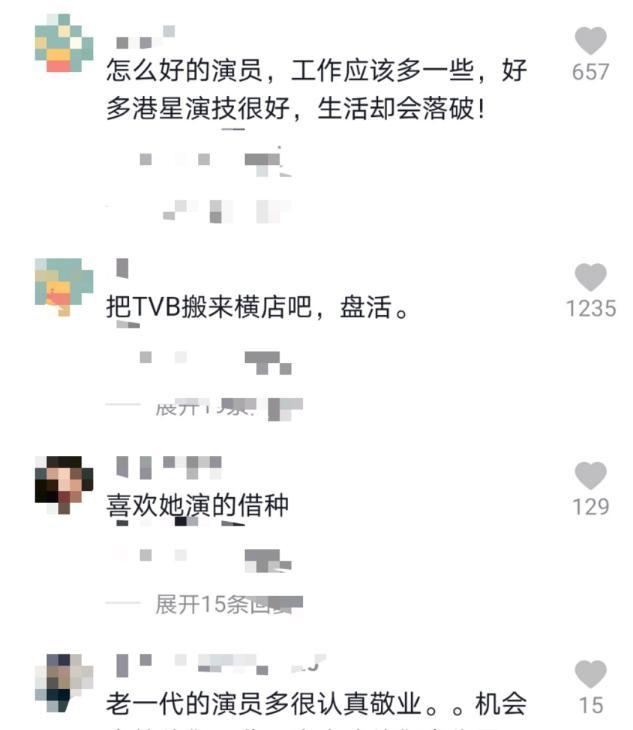Open avatar of the 喜欢她演的借种 commenter
633x730 pixels.
[x=64, y=485]
